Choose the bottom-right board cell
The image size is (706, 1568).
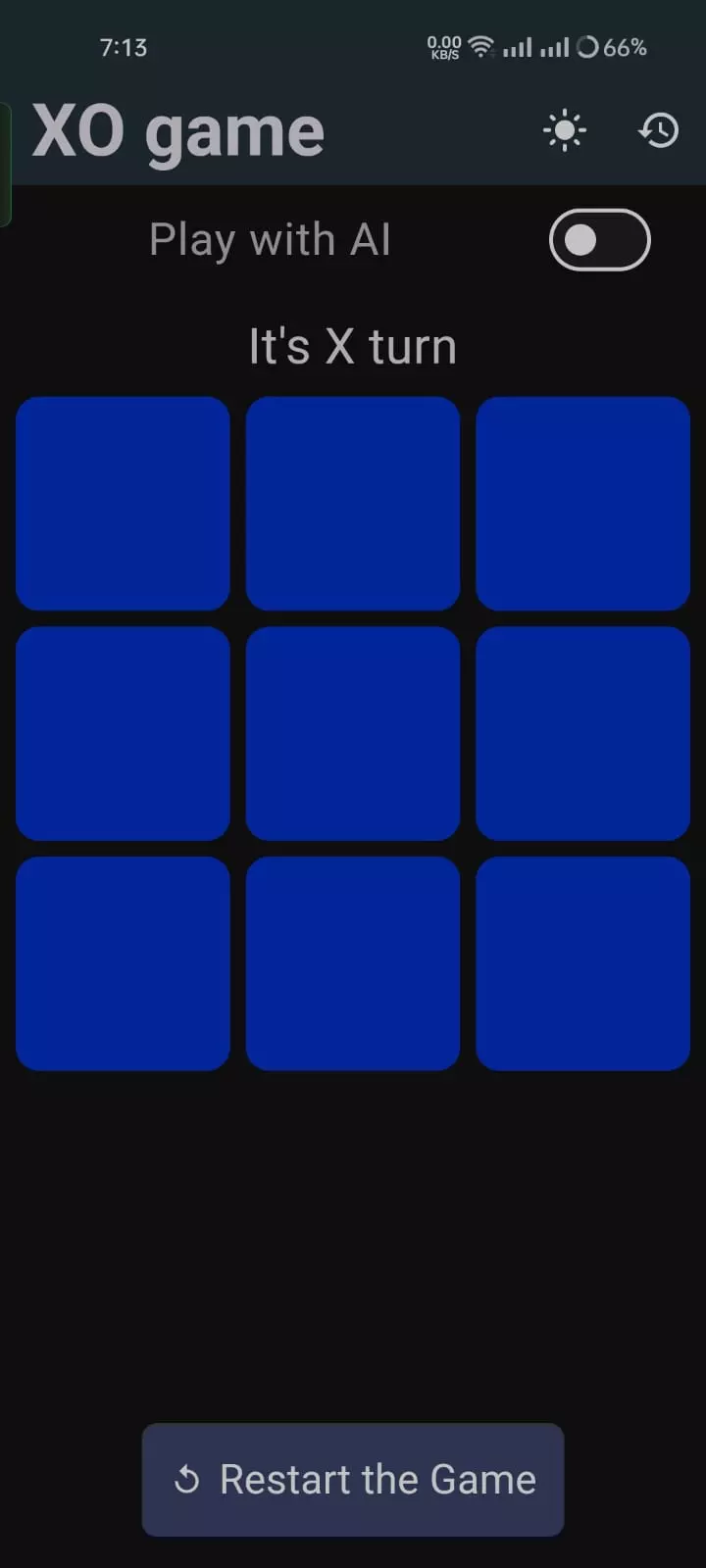click(582, 963)
